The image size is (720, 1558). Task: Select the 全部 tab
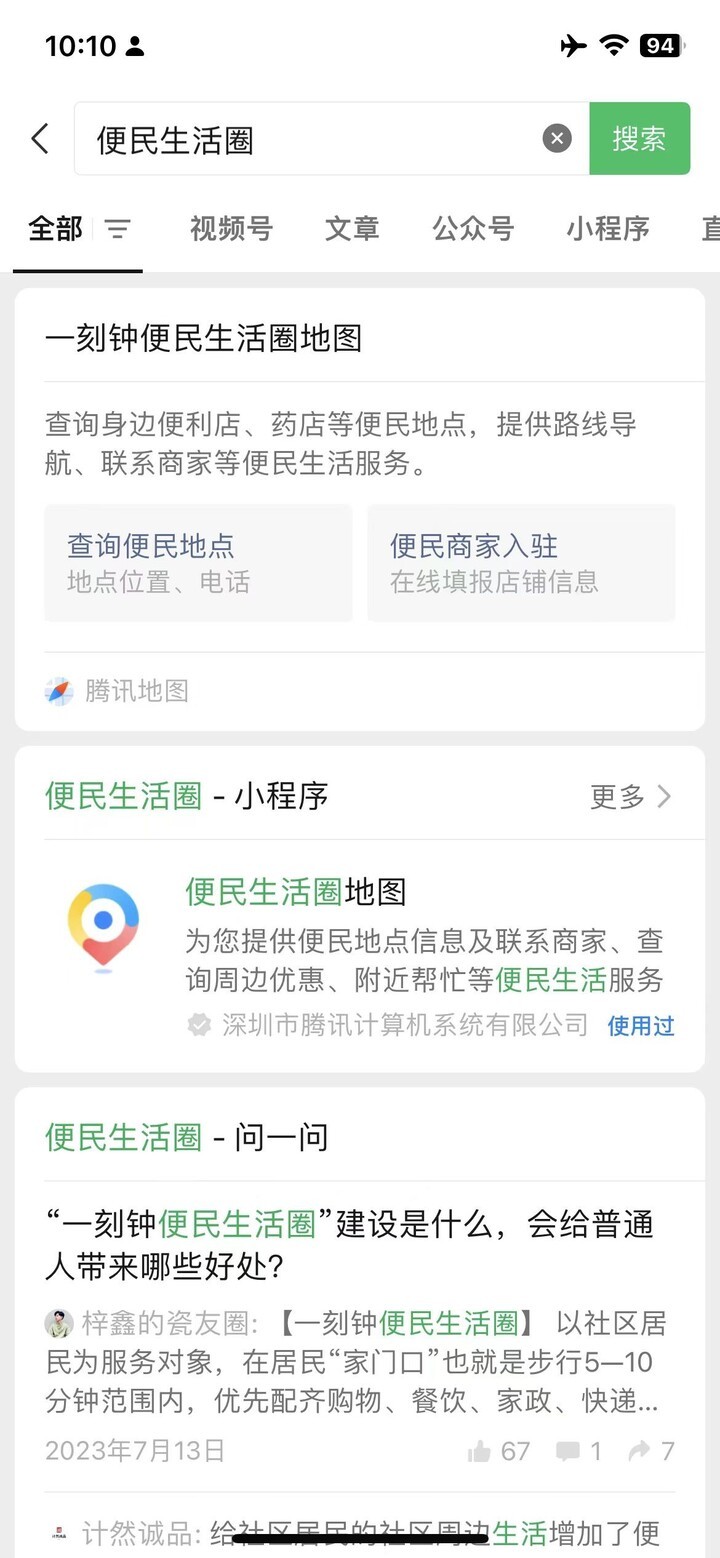pyautogui.click(x=55, y=229)
